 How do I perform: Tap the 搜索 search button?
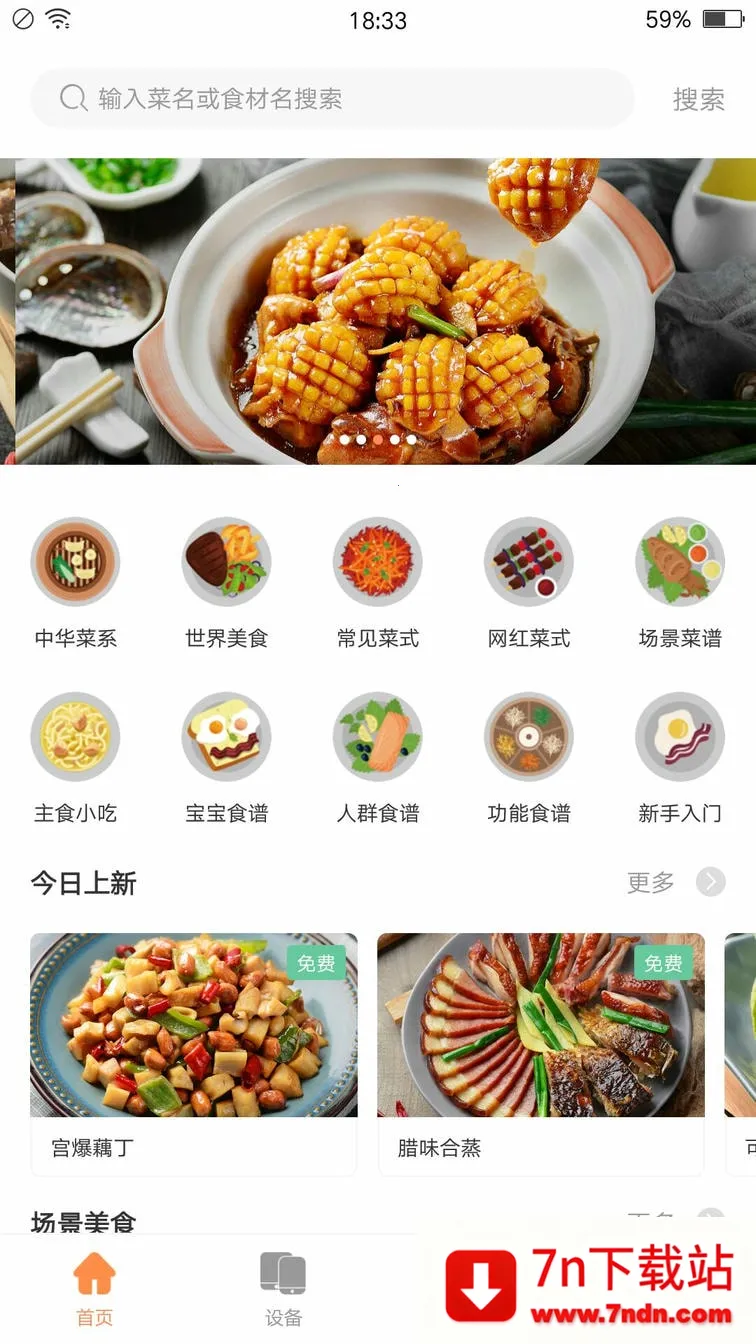click(x=699, y=98)
